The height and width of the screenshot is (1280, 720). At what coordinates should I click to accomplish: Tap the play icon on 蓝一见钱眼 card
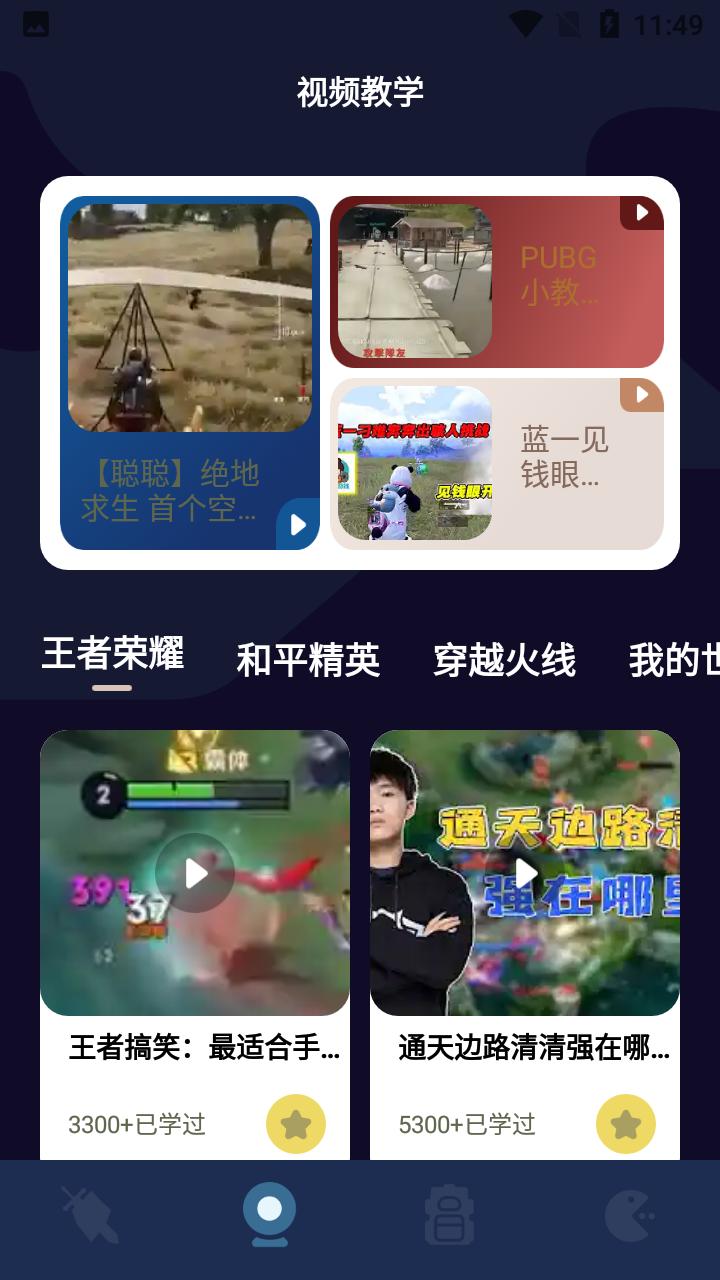point(640,394)
